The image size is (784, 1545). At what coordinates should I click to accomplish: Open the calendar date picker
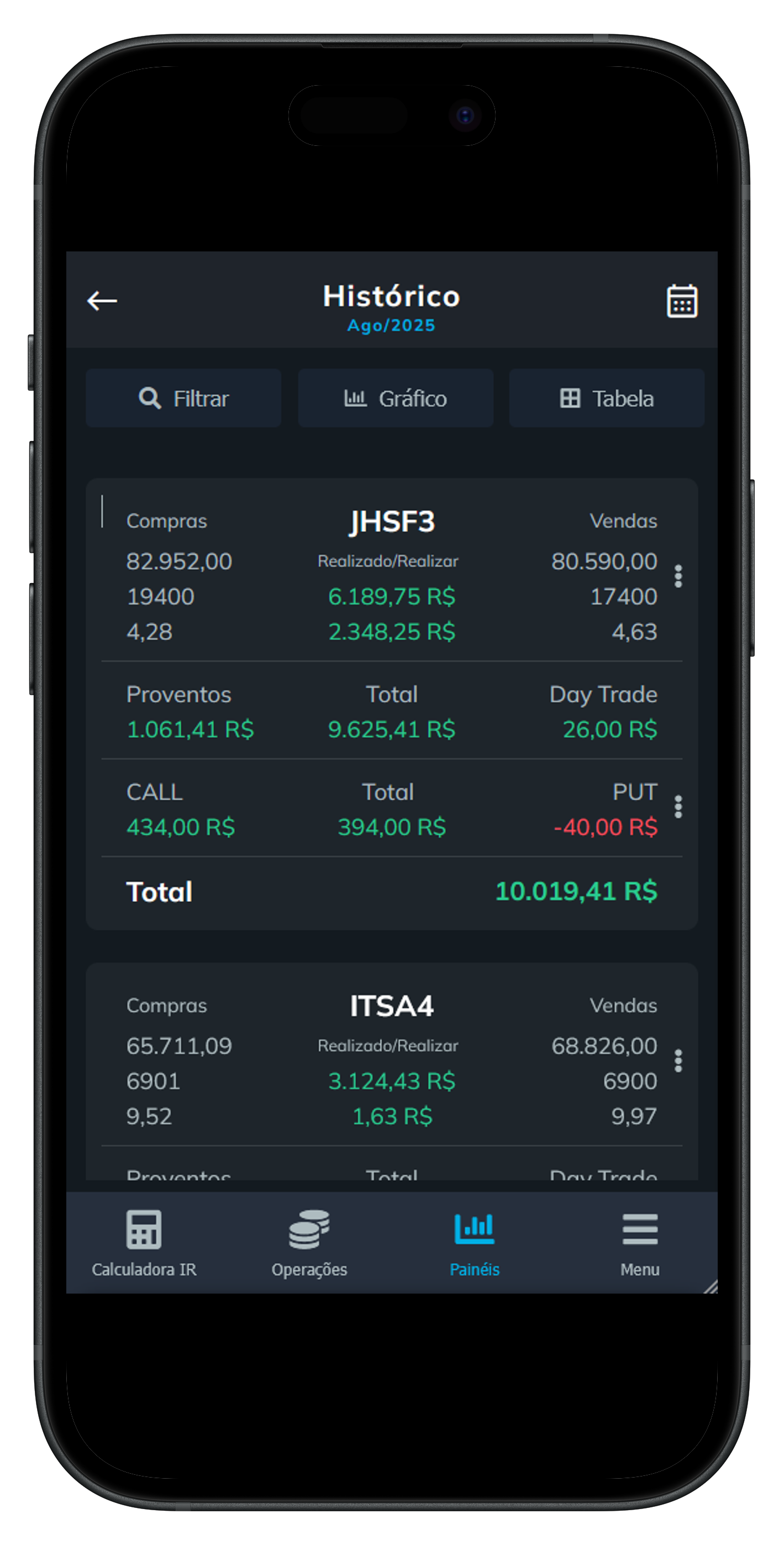[681, 301]
